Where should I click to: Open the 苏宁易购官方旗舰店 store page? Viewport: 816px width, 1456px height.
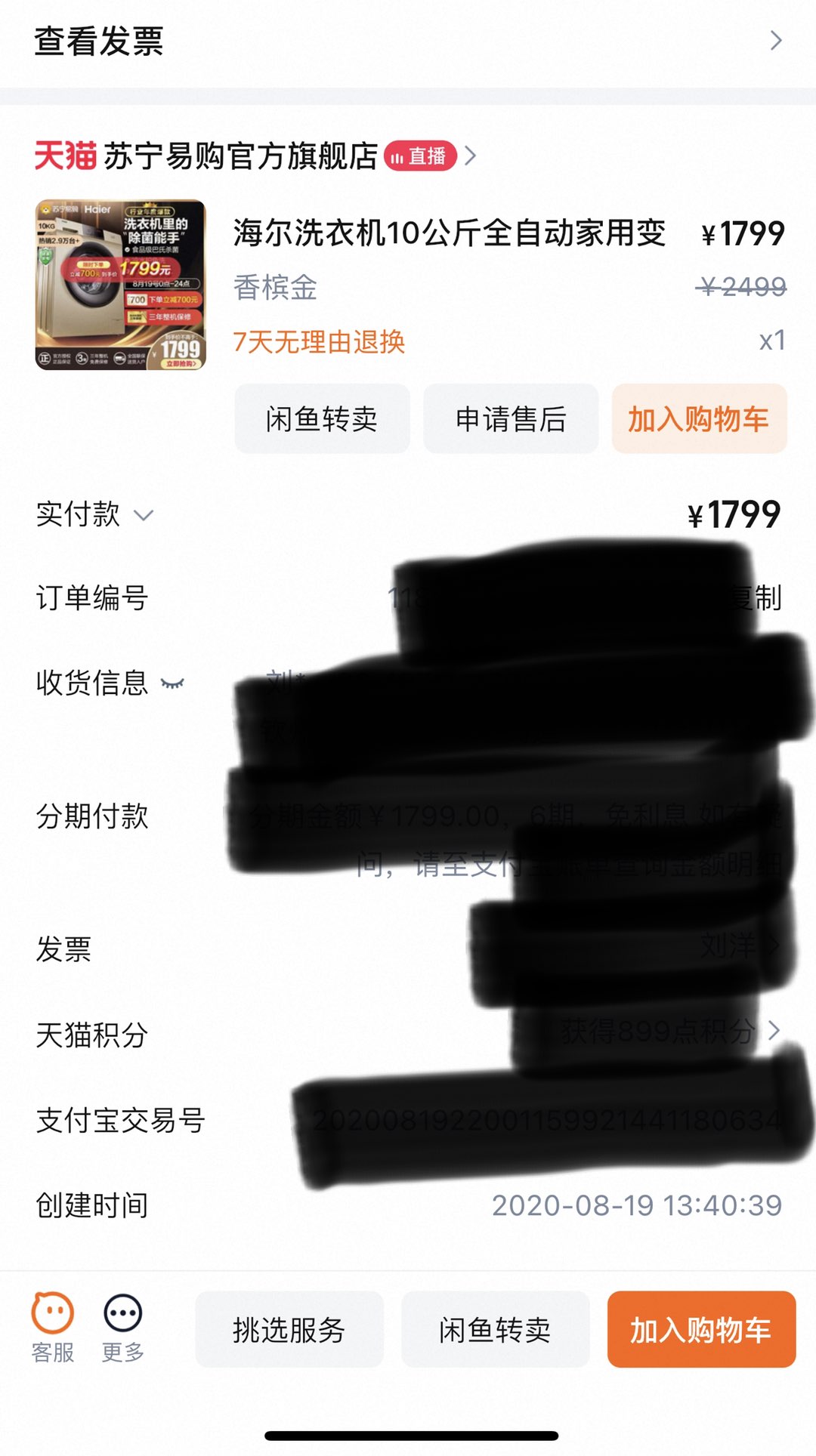point(242,156)
